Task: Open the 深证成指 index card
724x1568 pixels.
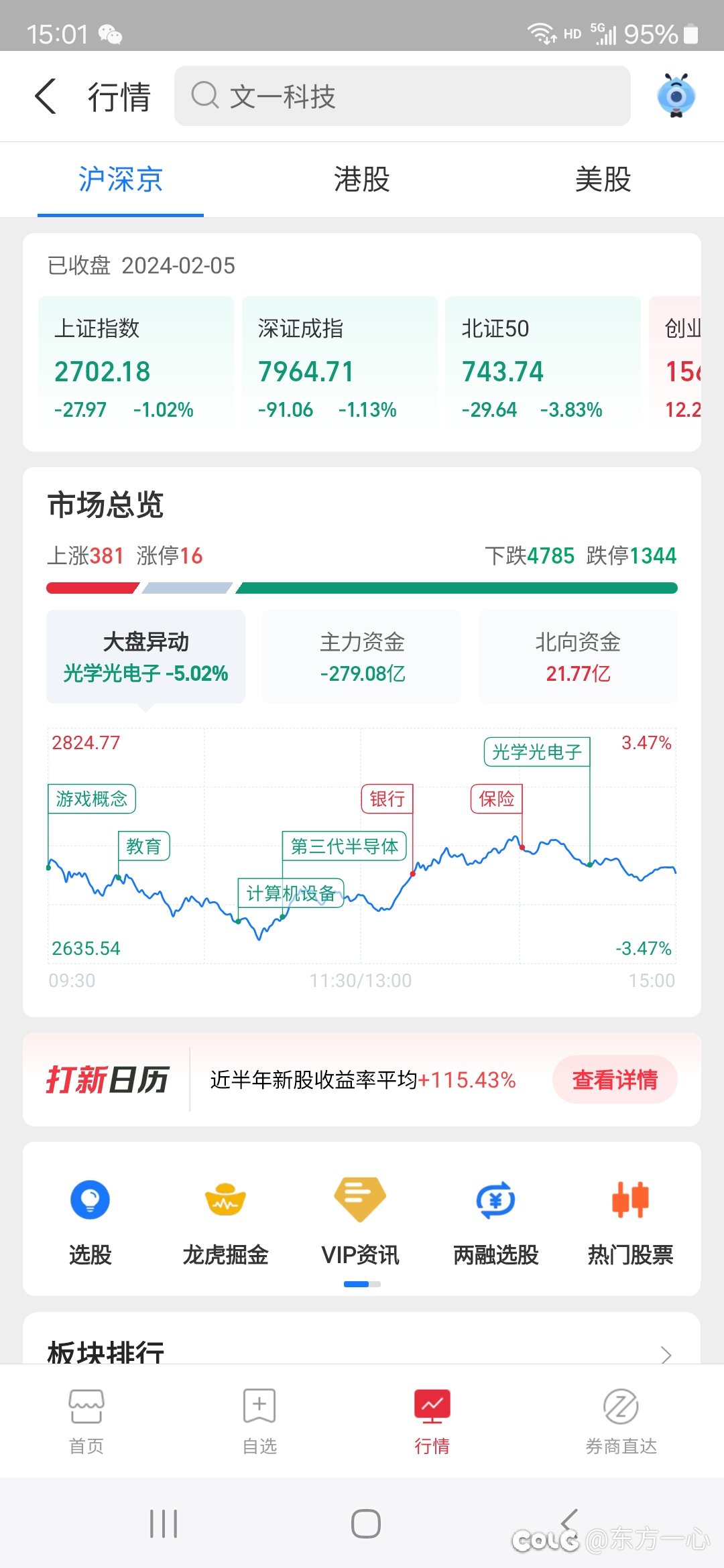Action: 339,362
